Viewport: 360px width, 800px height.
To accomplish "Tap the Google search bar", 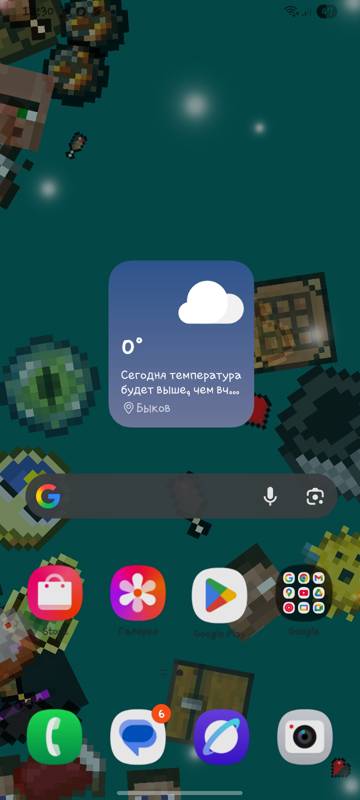I will 181,496.
